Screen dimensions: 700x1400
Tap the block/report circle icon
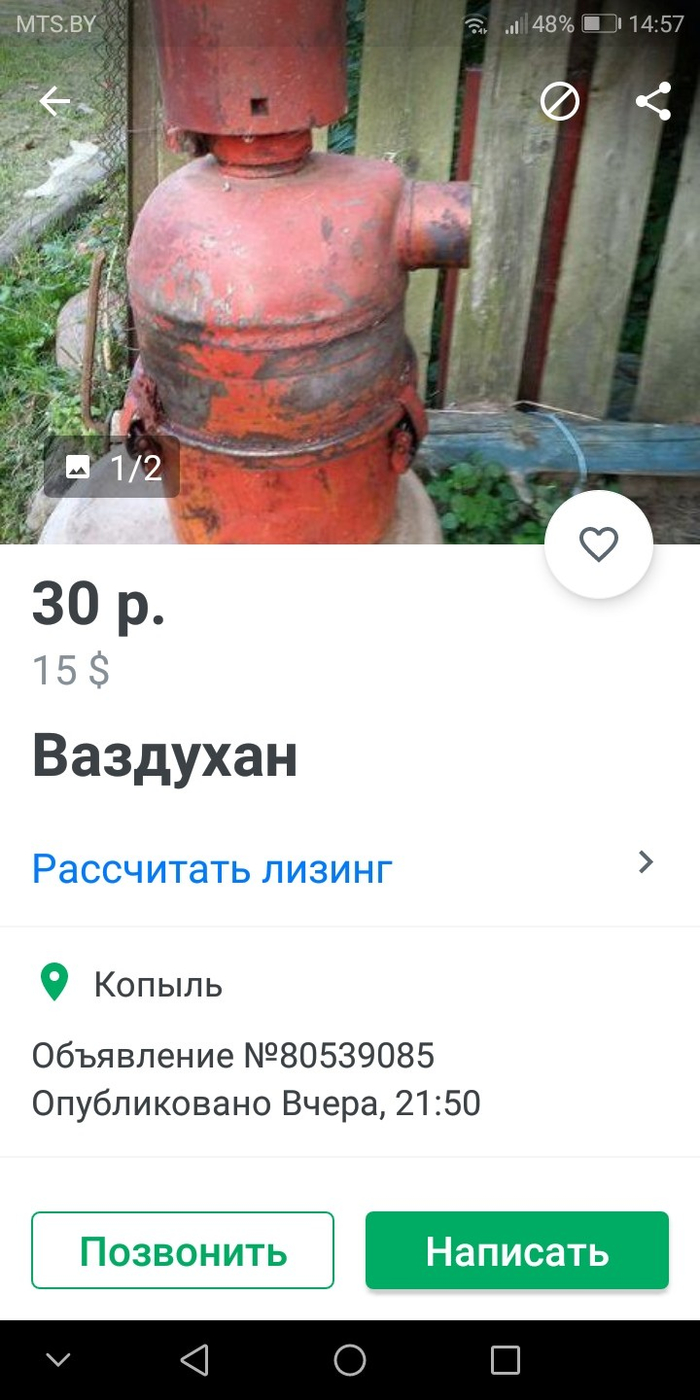(559, 101)
